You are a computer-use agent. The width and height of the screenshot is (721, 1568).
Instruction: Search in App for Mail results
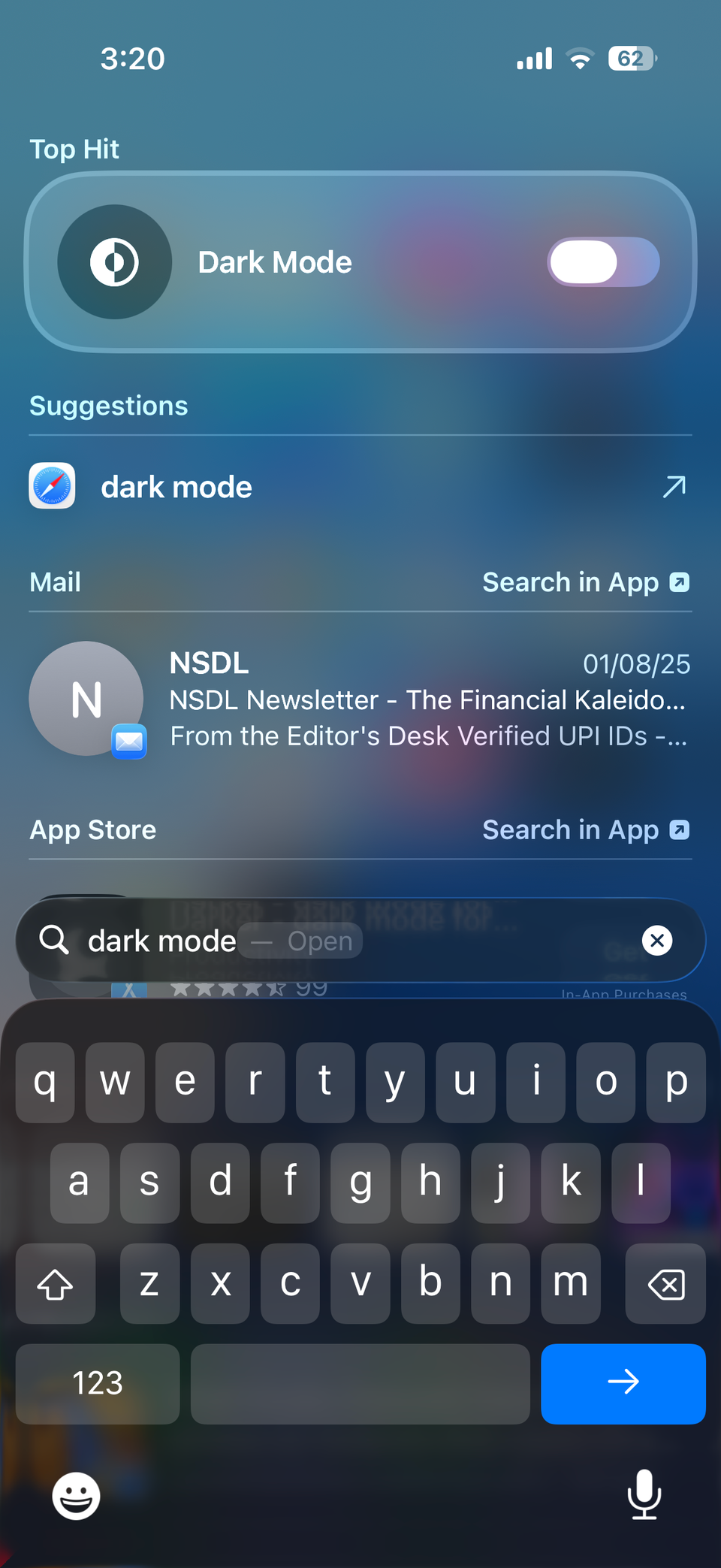point(585,582)
